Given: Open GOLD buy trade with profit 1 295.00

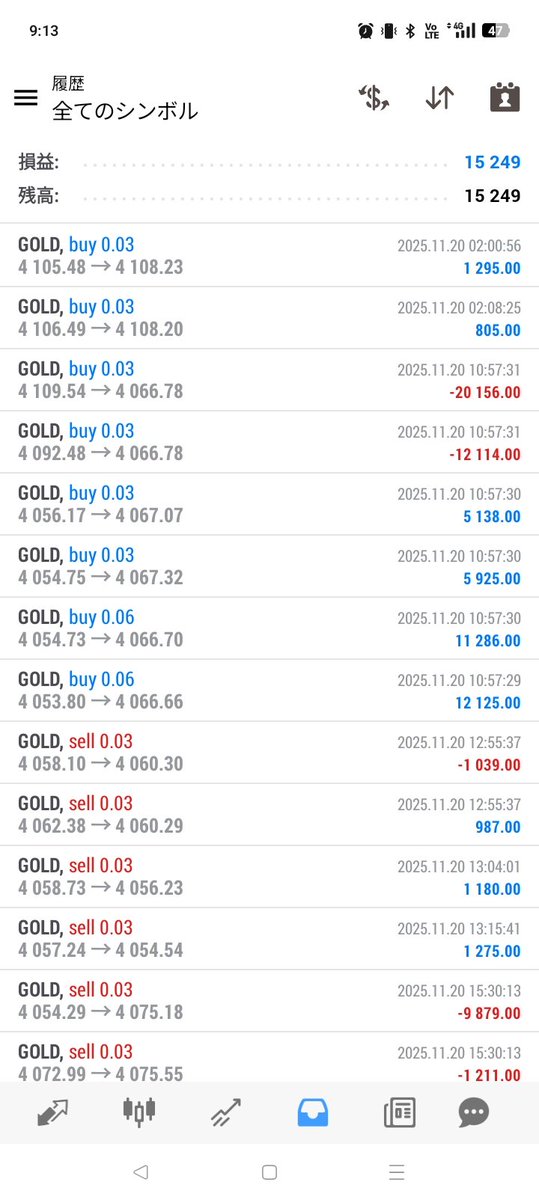Looking at the screenshot, I should coord(269,256).
